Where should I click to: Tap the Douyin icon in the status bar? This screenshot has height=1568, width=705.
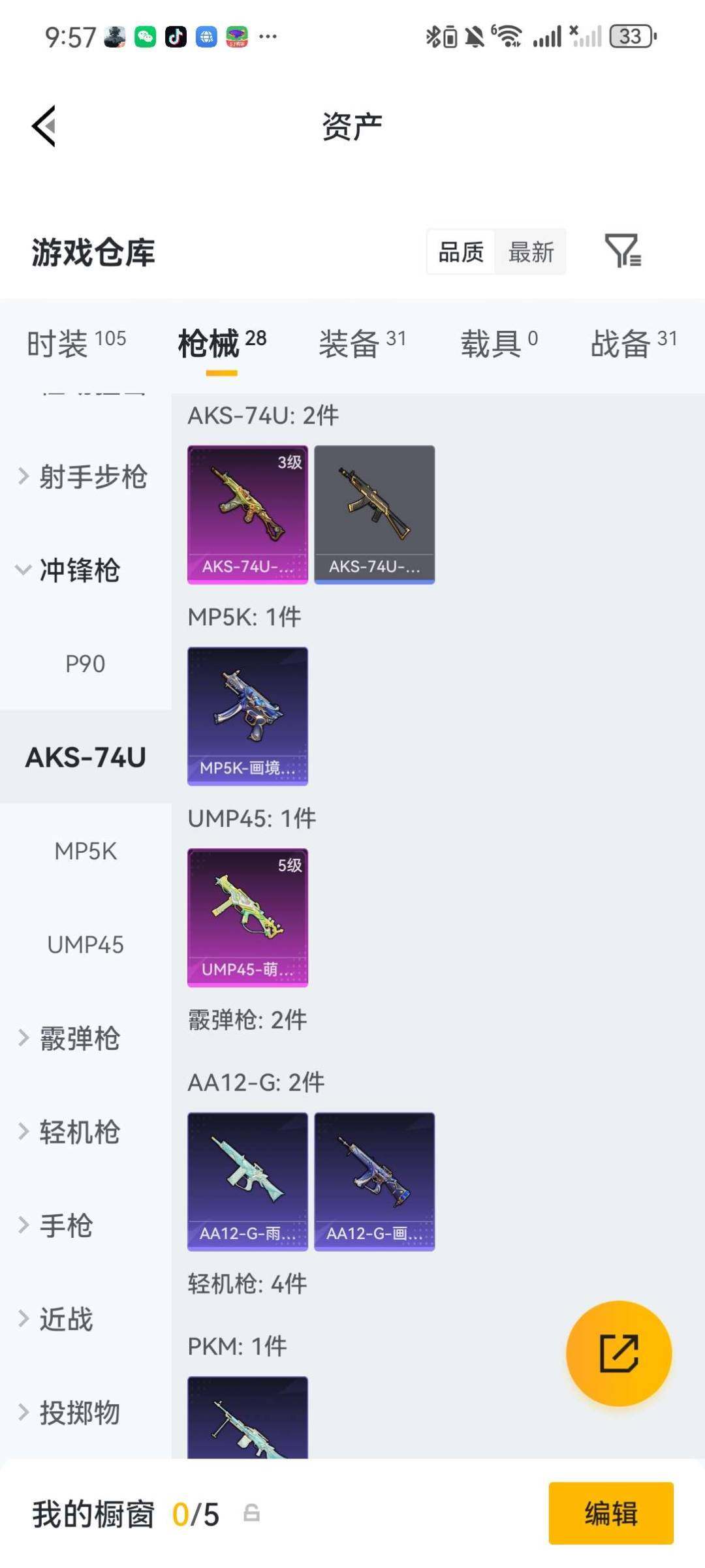pos(175,37)
